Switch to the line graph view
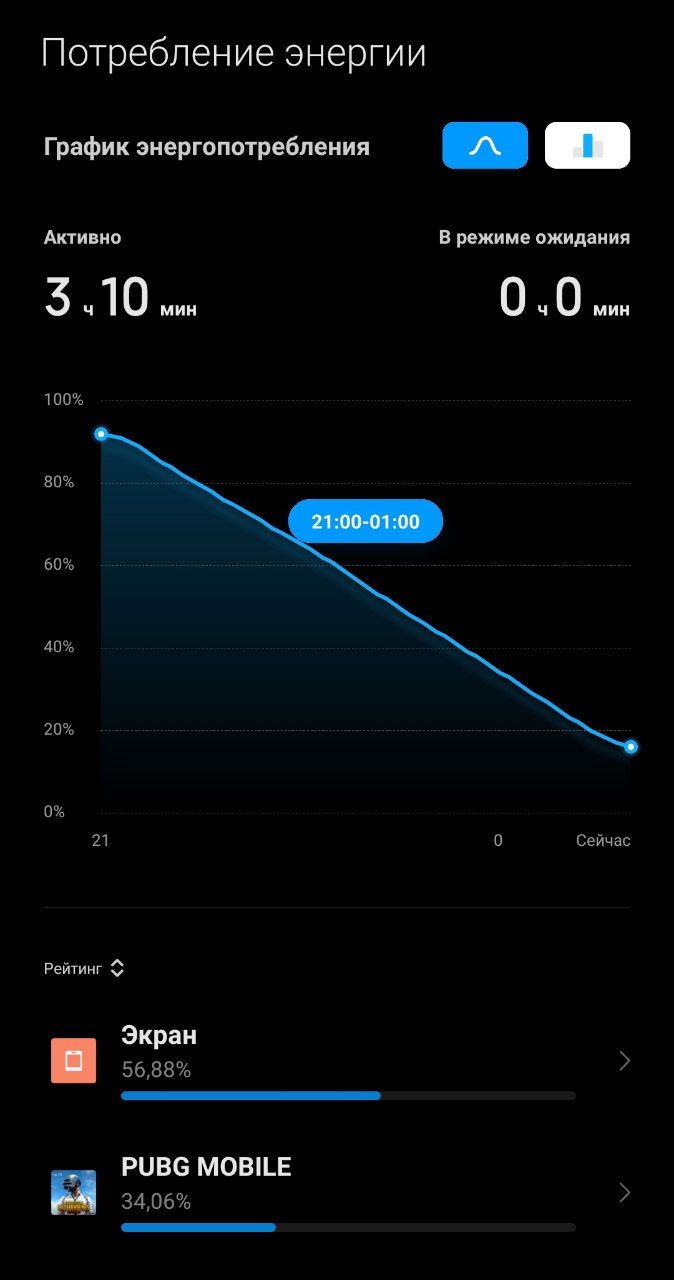Image resolution: width=674 pixels, height=1280 pixels. (x=485, y=146)
